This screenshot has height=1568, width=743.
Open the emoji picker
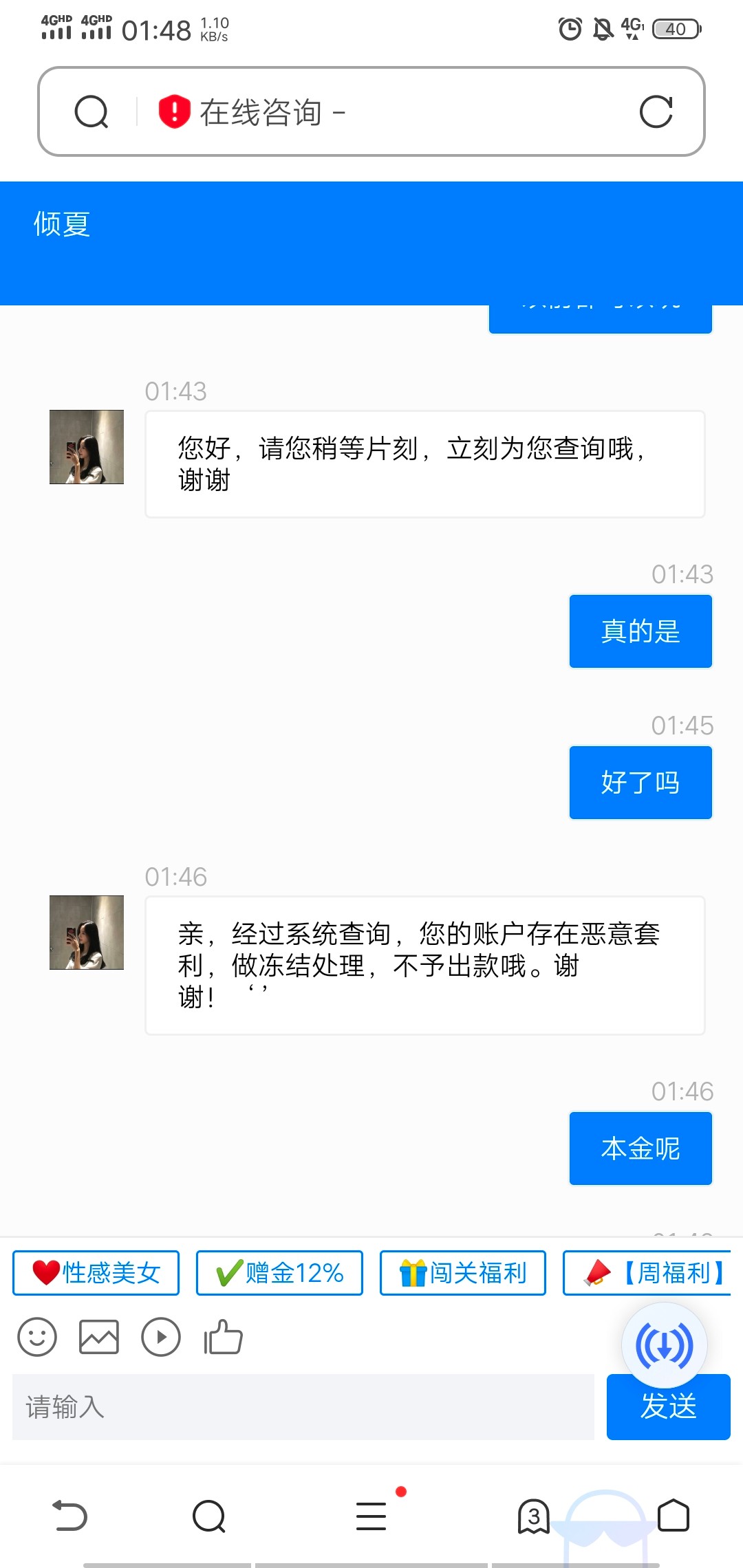point(37,1337)
